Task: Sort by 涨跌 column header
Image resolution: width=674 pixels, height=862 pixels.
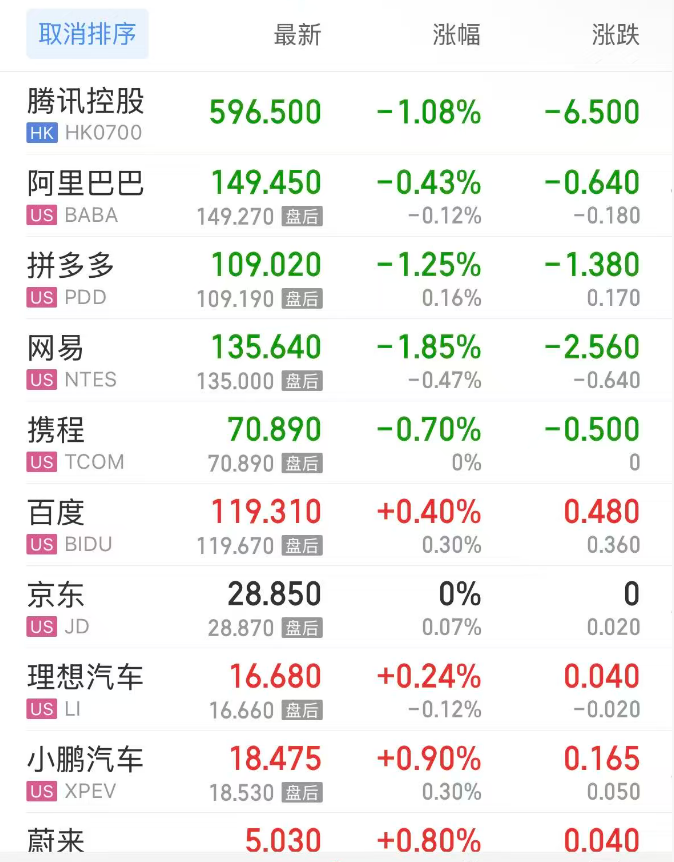Action: (x=615, y=35)
